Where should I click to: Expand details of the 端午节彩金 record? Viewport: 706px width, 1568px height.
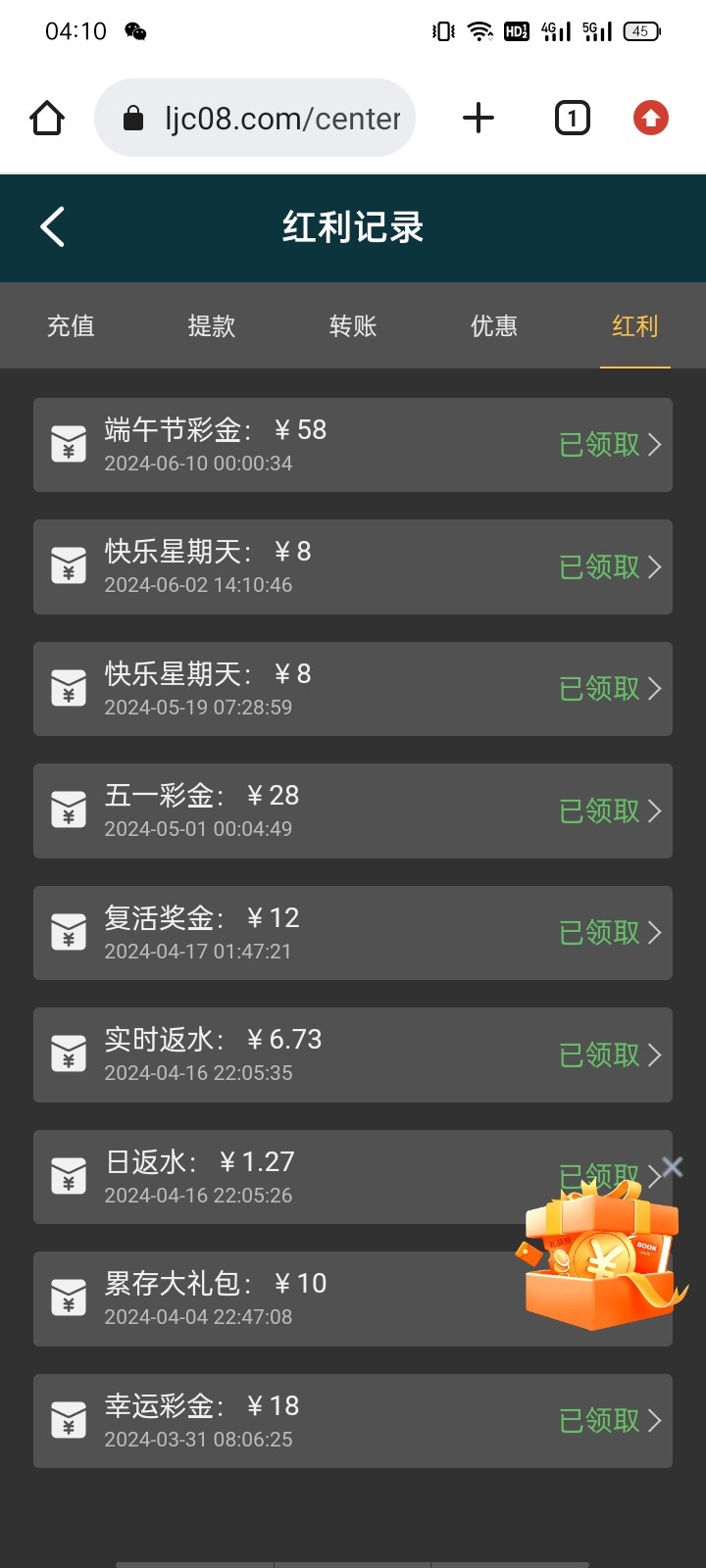pos(653,445)
